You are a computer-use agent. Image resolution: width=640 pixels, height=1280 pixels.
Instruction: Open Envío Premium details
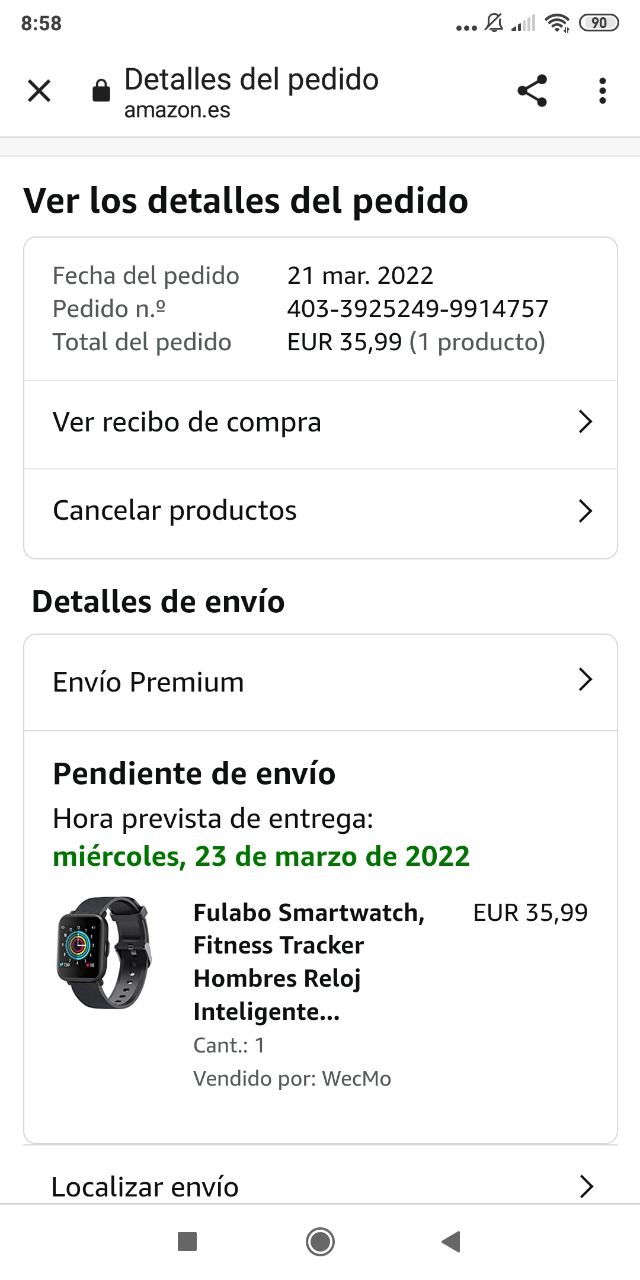click(320, 682)
